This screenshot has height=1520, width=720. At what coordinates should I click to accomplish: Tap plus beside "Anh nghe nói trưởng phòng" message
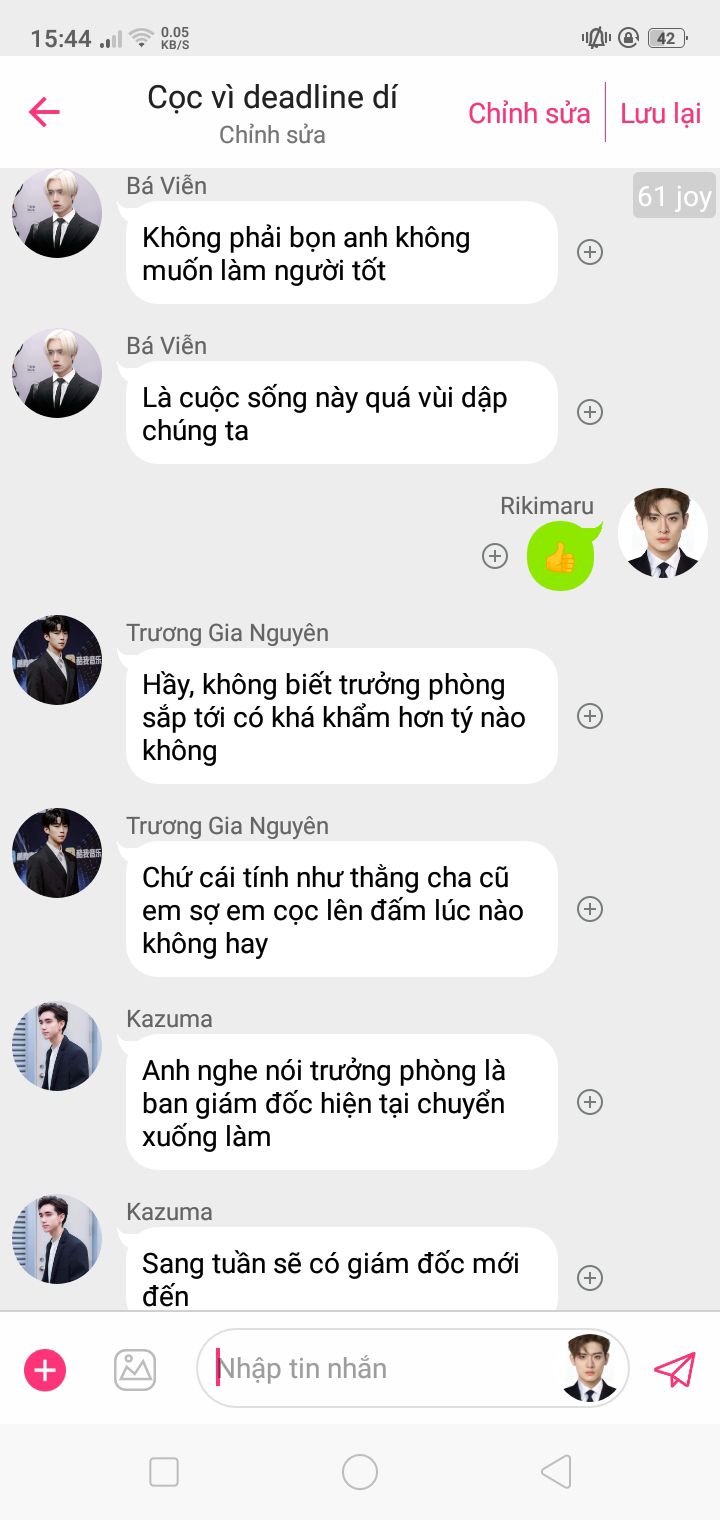(590, 1102)
